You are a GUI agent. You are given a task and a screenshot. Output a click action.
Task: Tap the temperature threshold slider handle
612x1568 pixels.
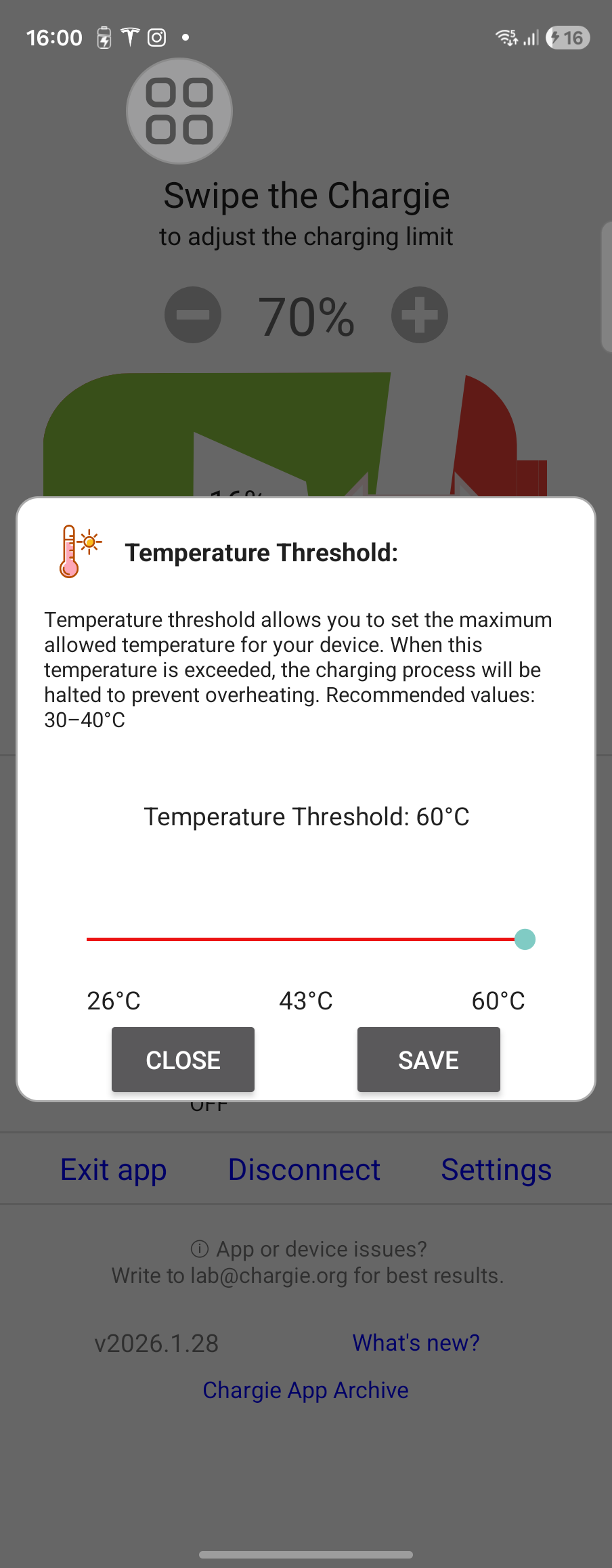524,939
